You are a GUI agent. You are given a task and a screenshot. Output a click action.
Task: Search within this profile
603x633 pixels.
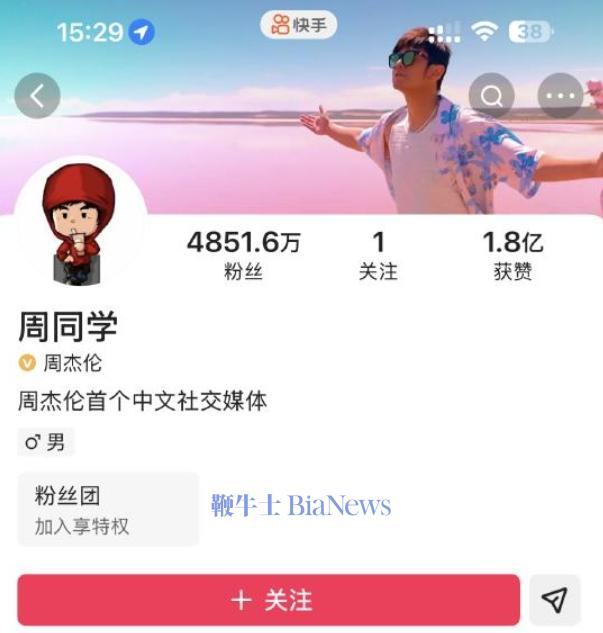point(492,96)
